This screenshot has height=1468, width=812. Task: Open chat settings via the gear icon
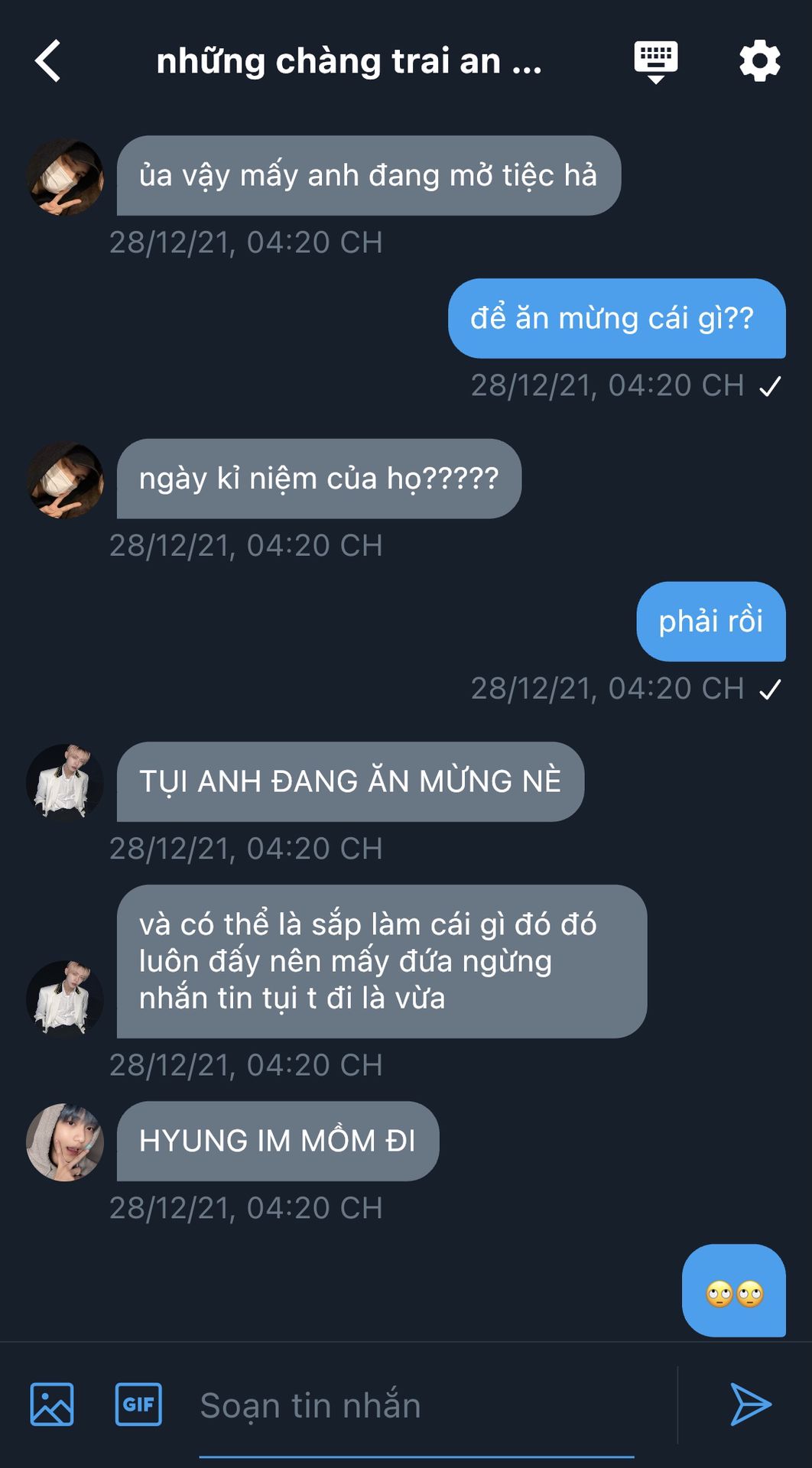759,61
